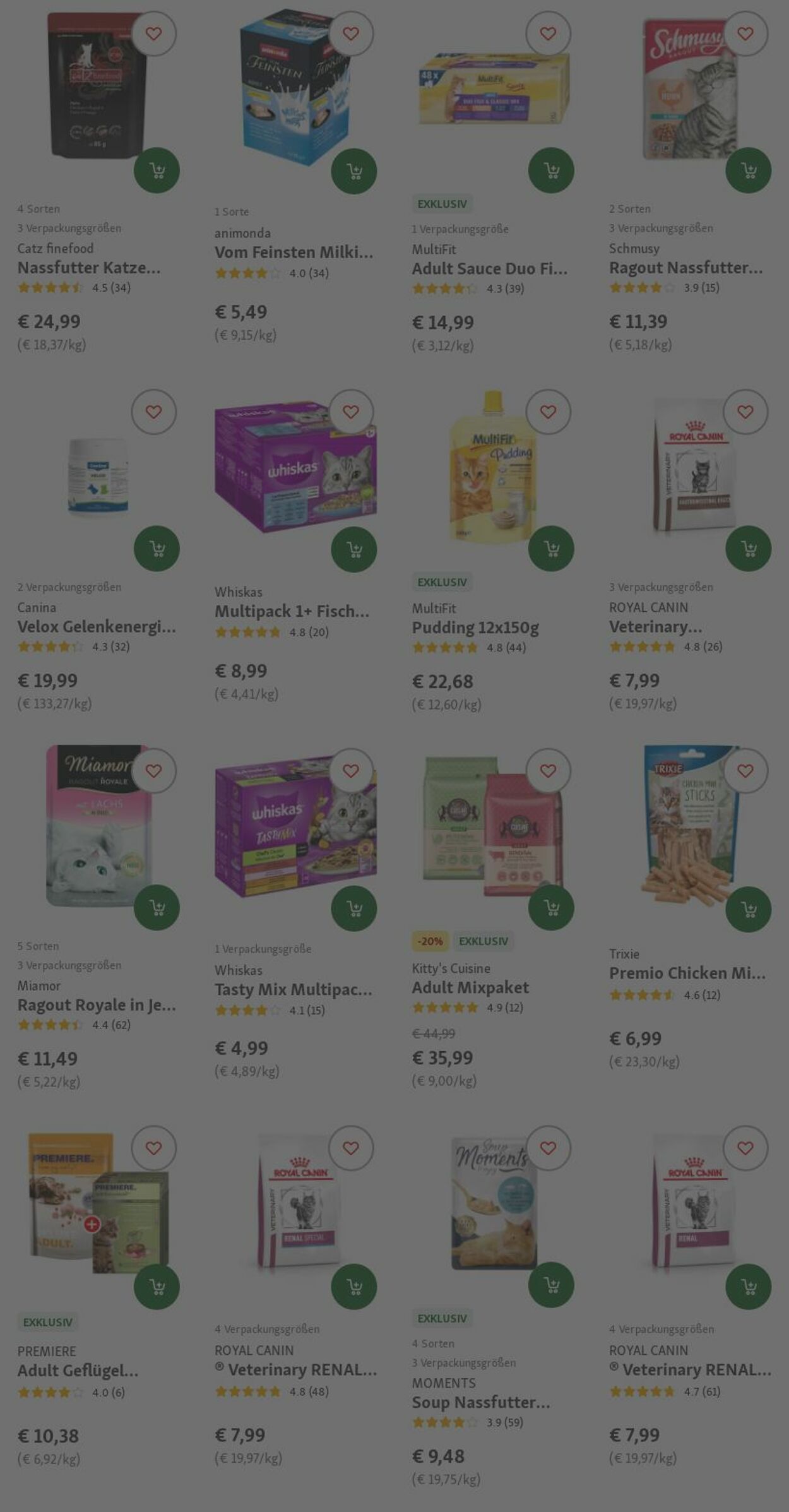Open Royal Canin Veterinary product for €7,99
789x1512 pixels.
point(655,627)
